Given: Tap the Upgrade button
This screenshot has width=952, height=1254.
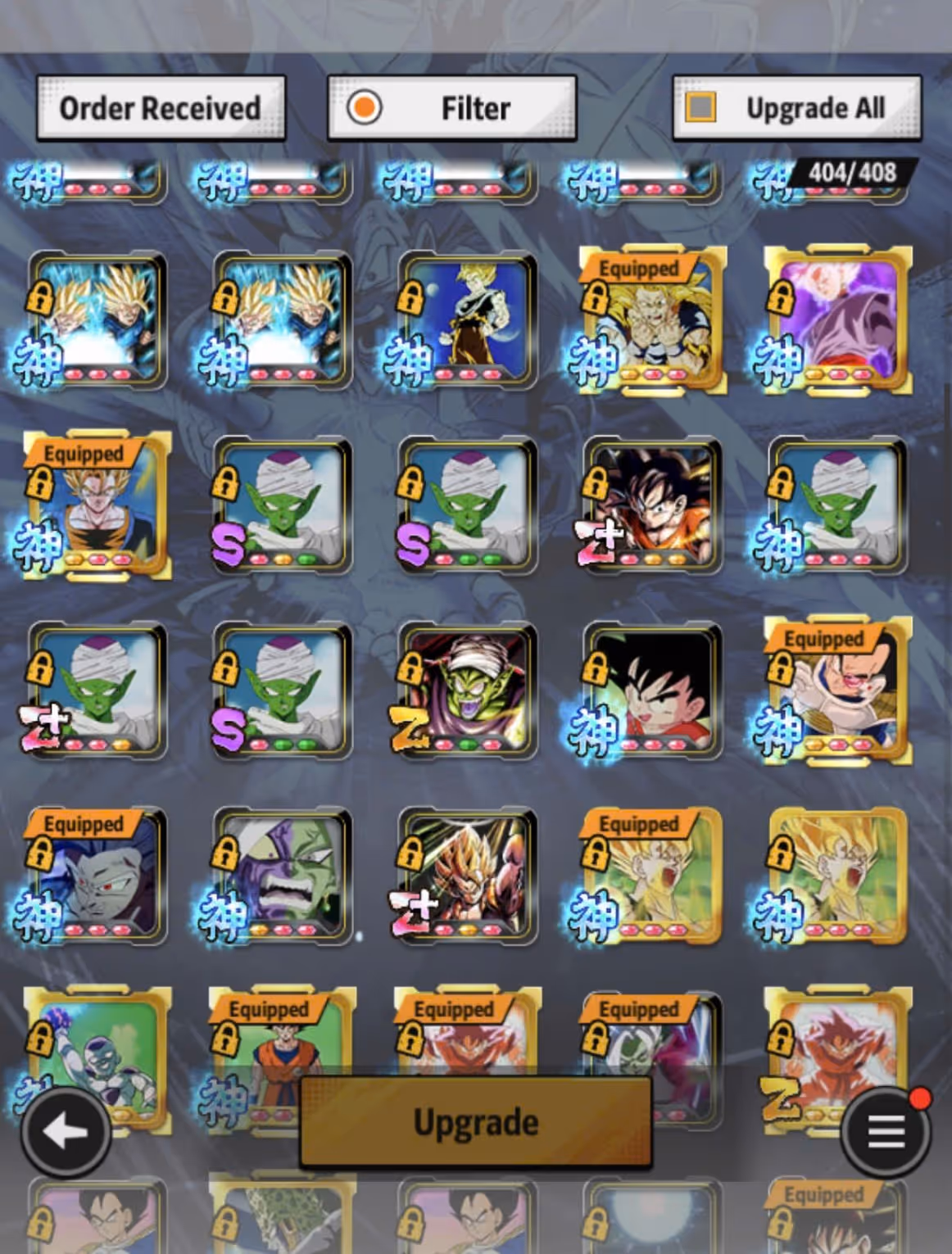Looking at the screenshot, I should [476, 1123].
